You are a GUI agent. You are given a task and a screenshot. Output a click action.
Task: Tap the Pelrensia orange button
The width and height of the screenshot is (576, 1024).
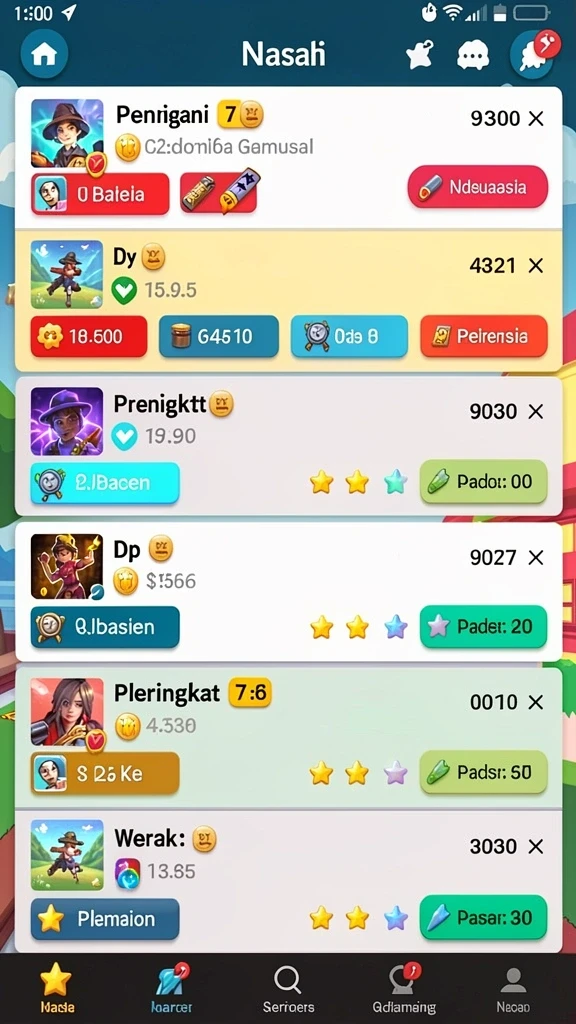[484, 336]
